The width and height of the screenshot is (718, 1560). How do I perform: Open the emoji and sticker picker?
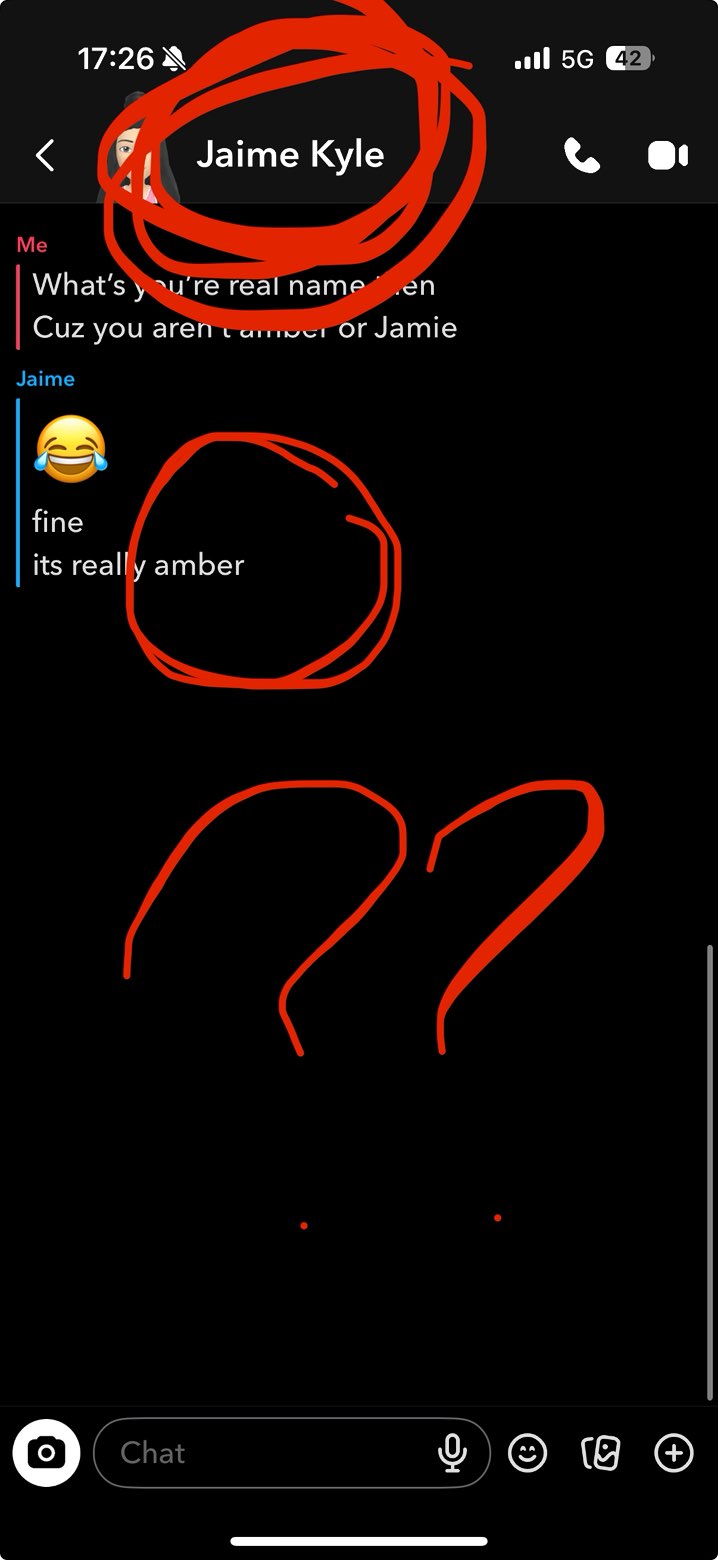pyautogui.click(x=527, y=1453)
